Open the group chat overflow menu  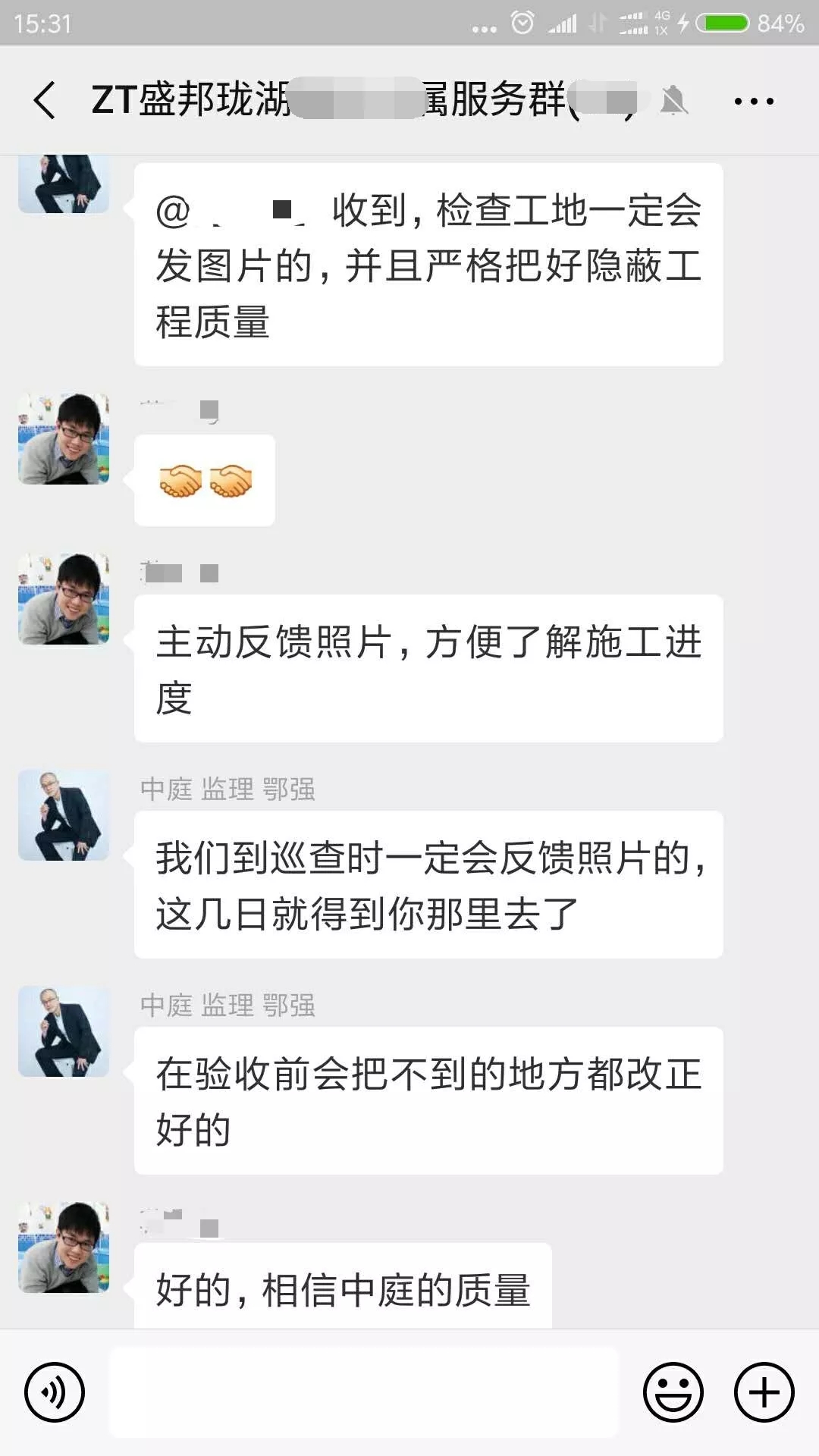[x=754, y=101]
